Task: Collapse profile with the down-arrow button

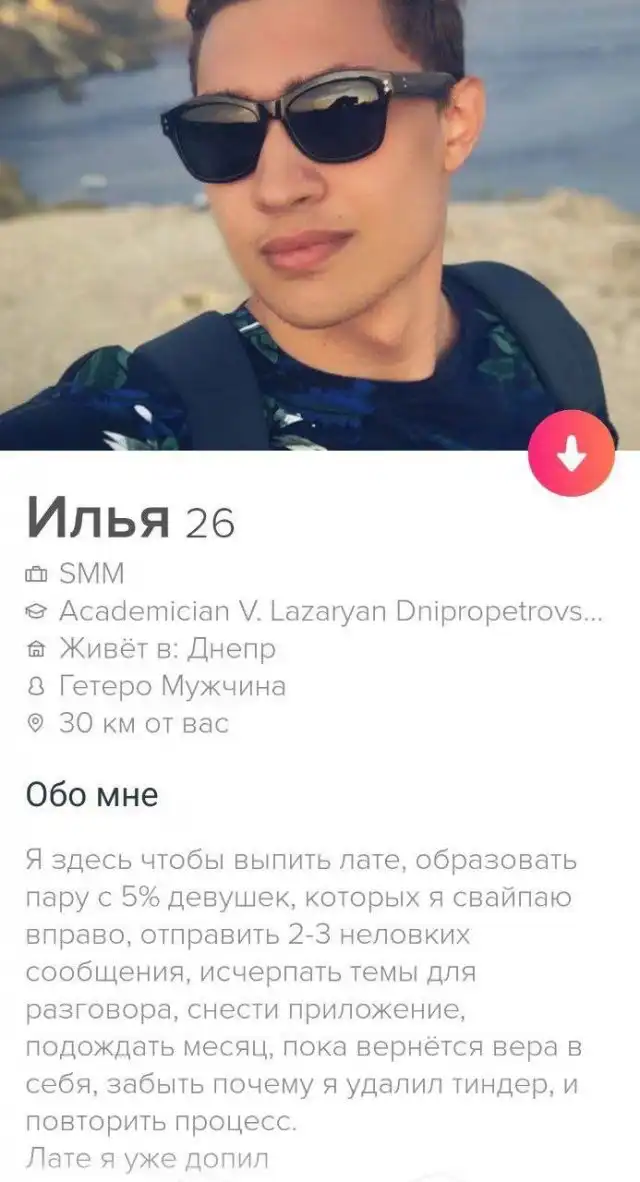Action: tap(571, 453)
